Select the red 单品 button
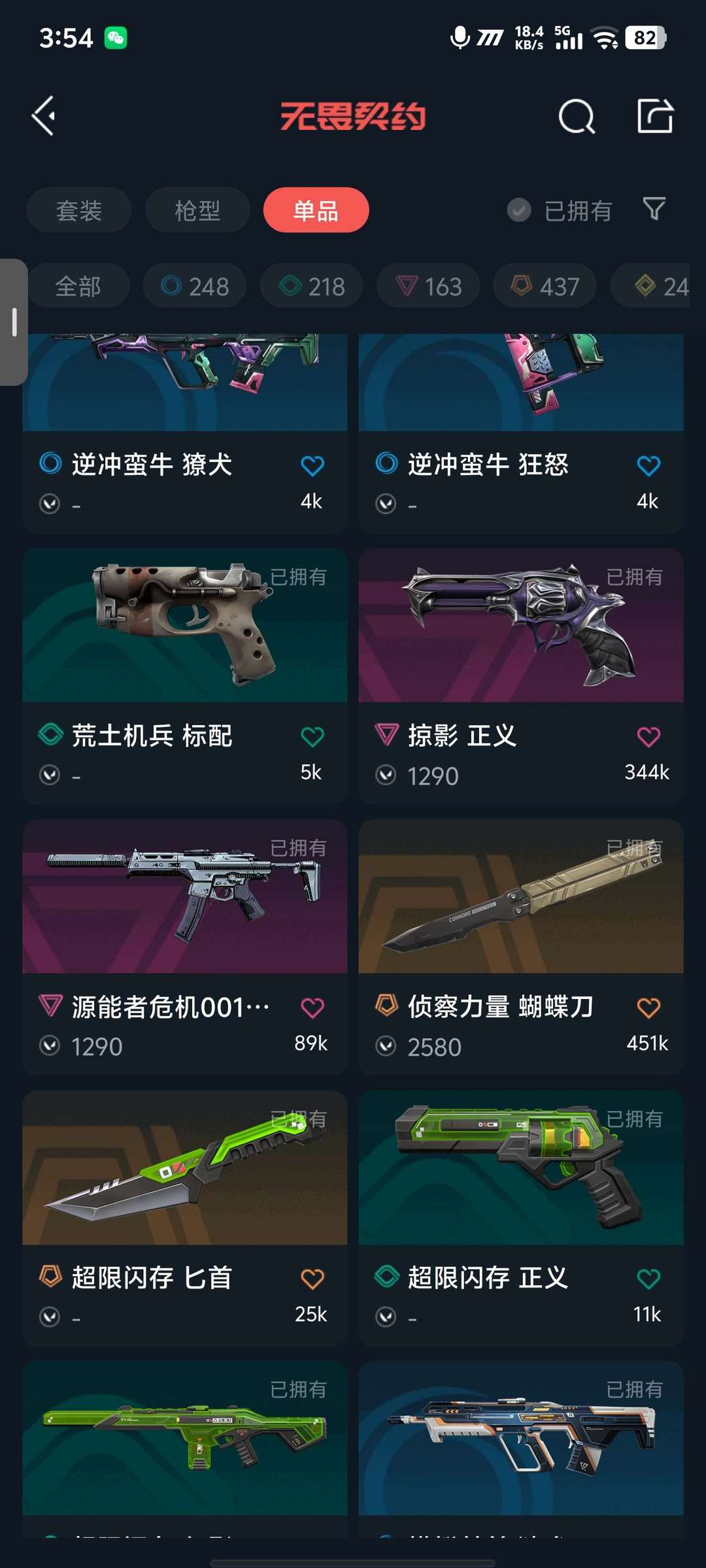Screen dimensions: 706x1568 pyautogui.click(x=316, y=210)
